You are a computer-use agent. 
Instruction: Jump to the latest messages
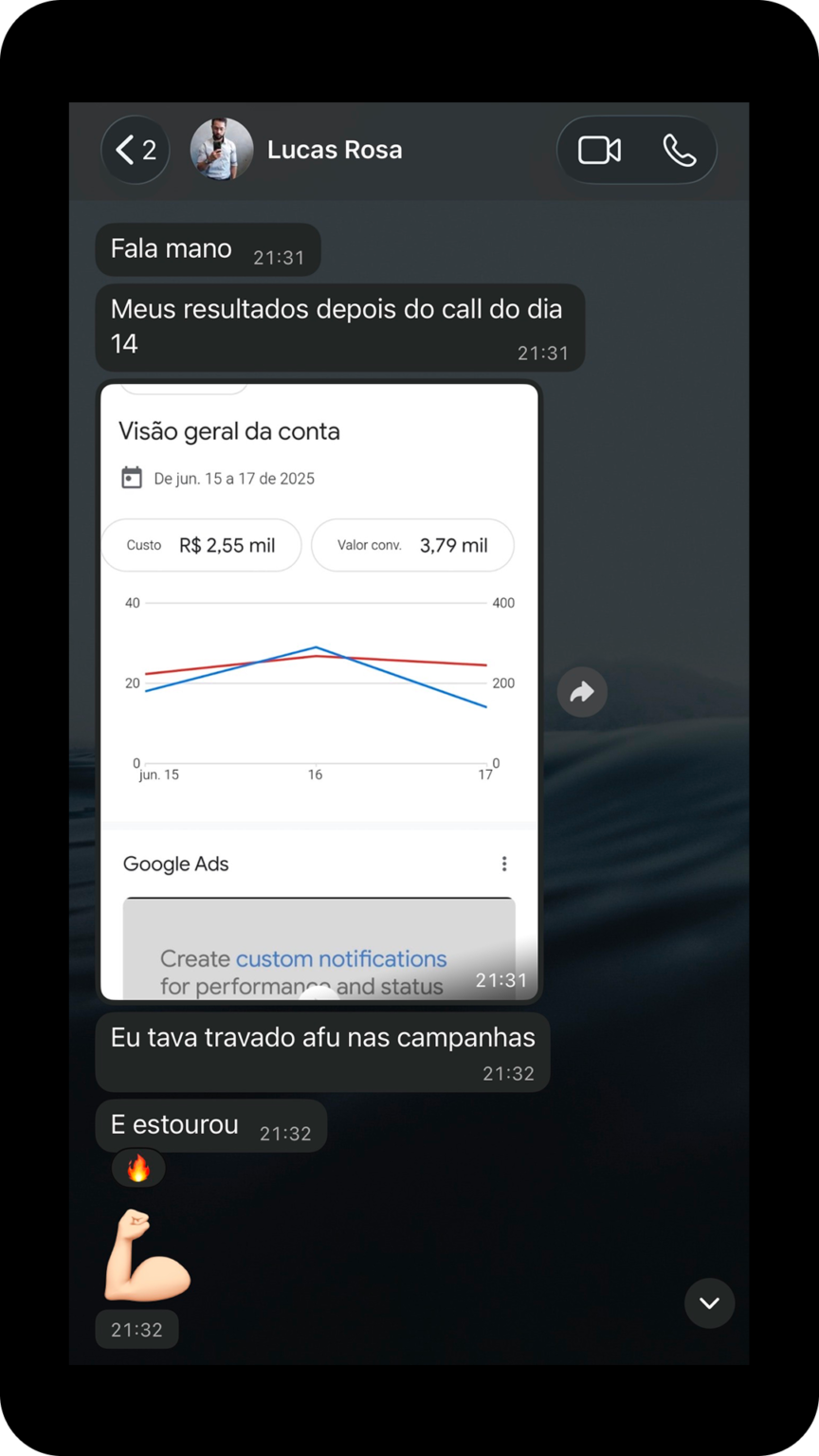coord(709,1303)
